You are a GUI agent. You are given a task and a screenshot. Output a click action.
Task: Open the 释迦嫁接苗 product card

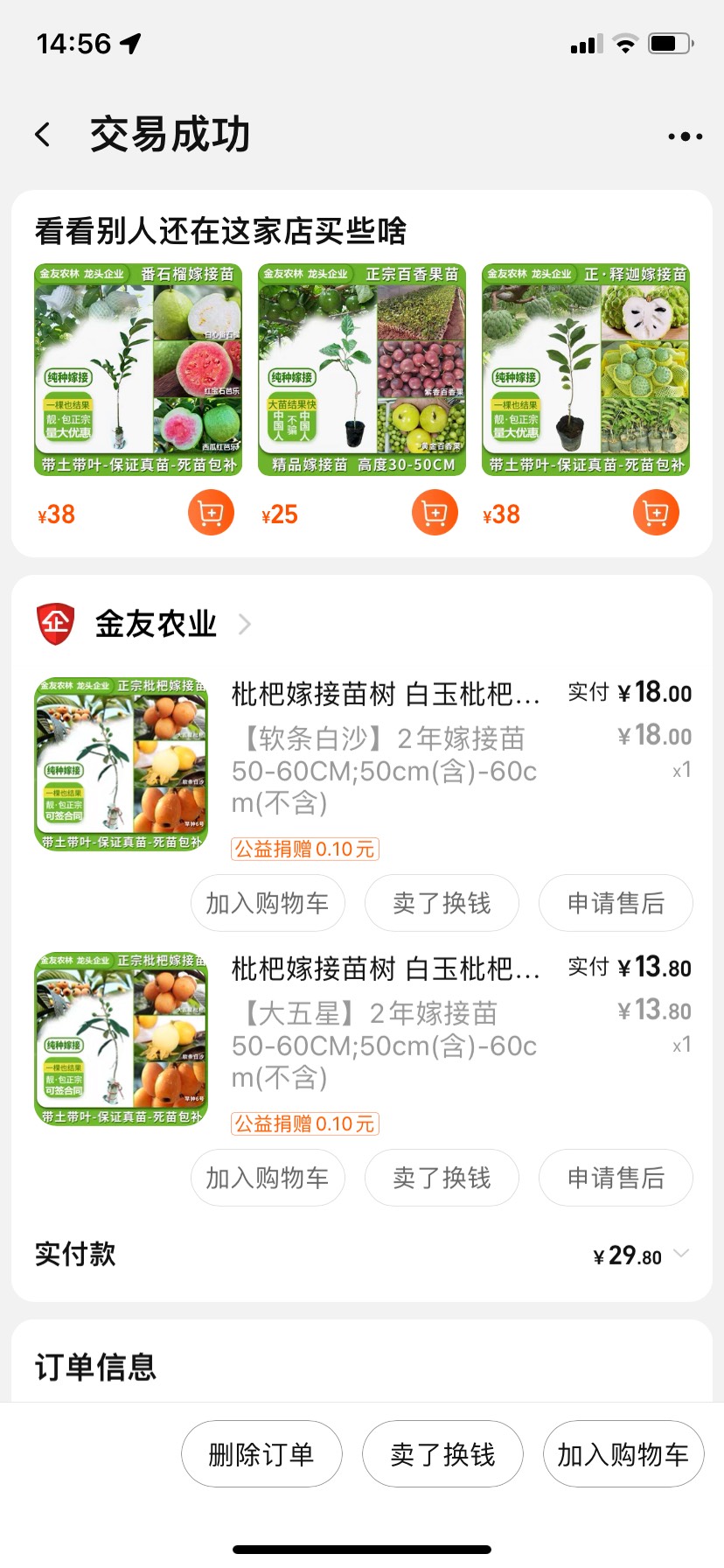click(586, 369)
